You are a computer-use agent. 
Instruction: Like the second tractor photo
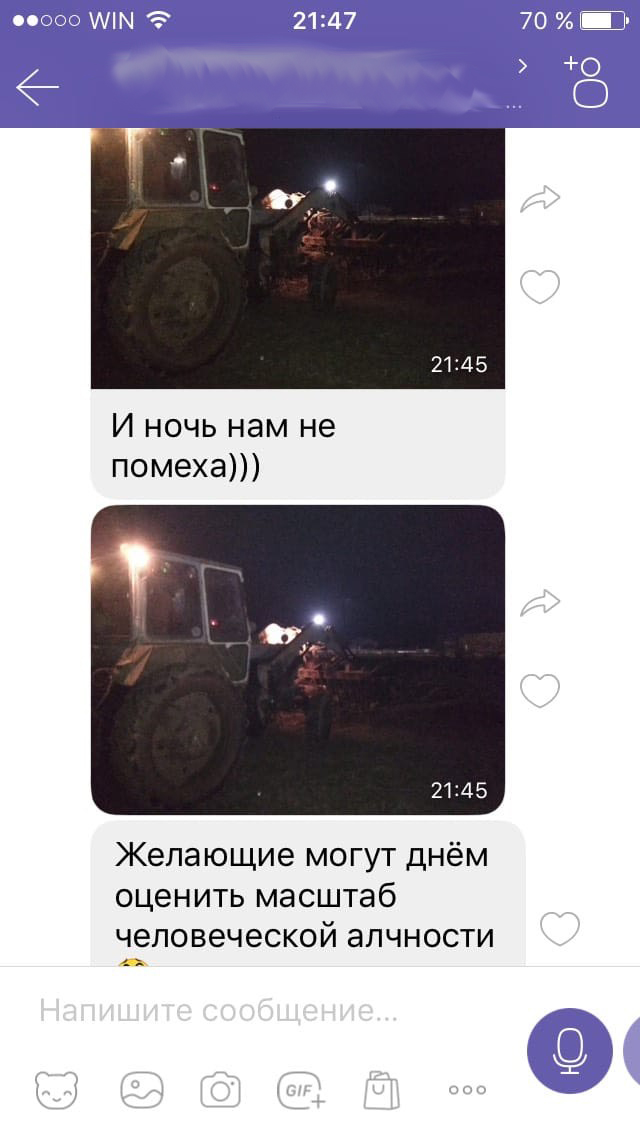[541, 691]
